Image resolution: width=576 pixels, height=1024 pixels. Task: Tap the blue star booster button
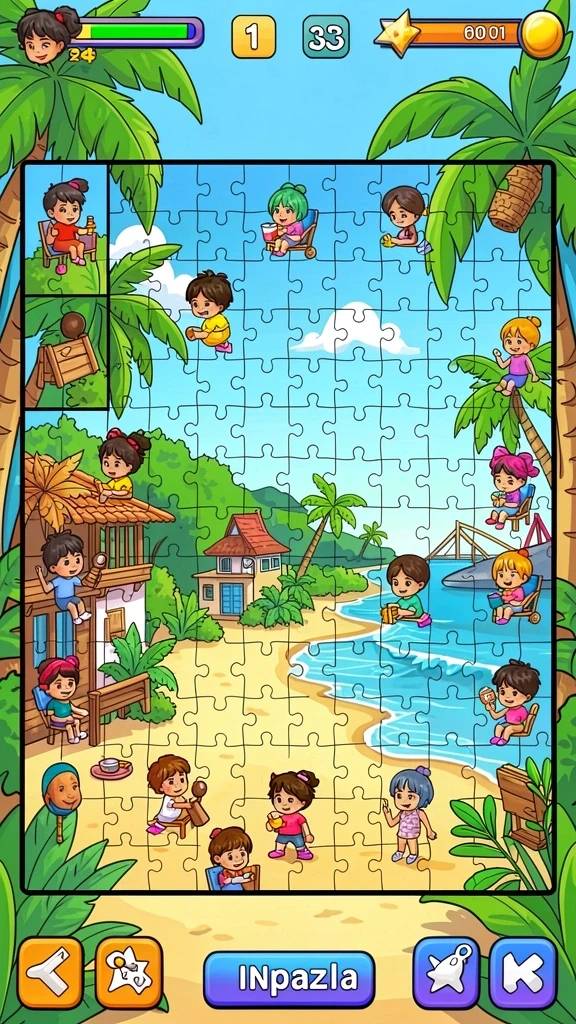(x=446, y=973)
